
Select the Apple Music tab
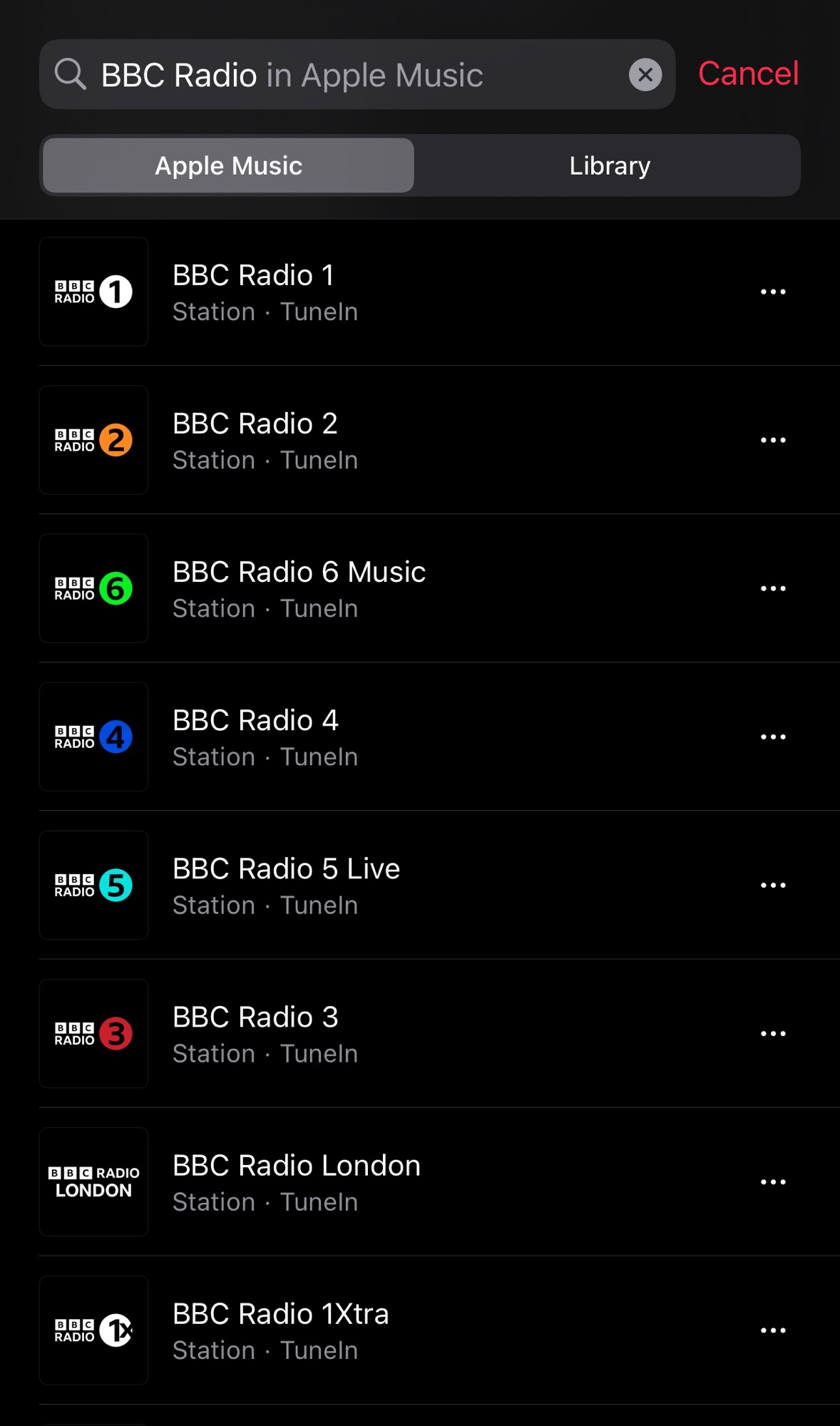228,165
